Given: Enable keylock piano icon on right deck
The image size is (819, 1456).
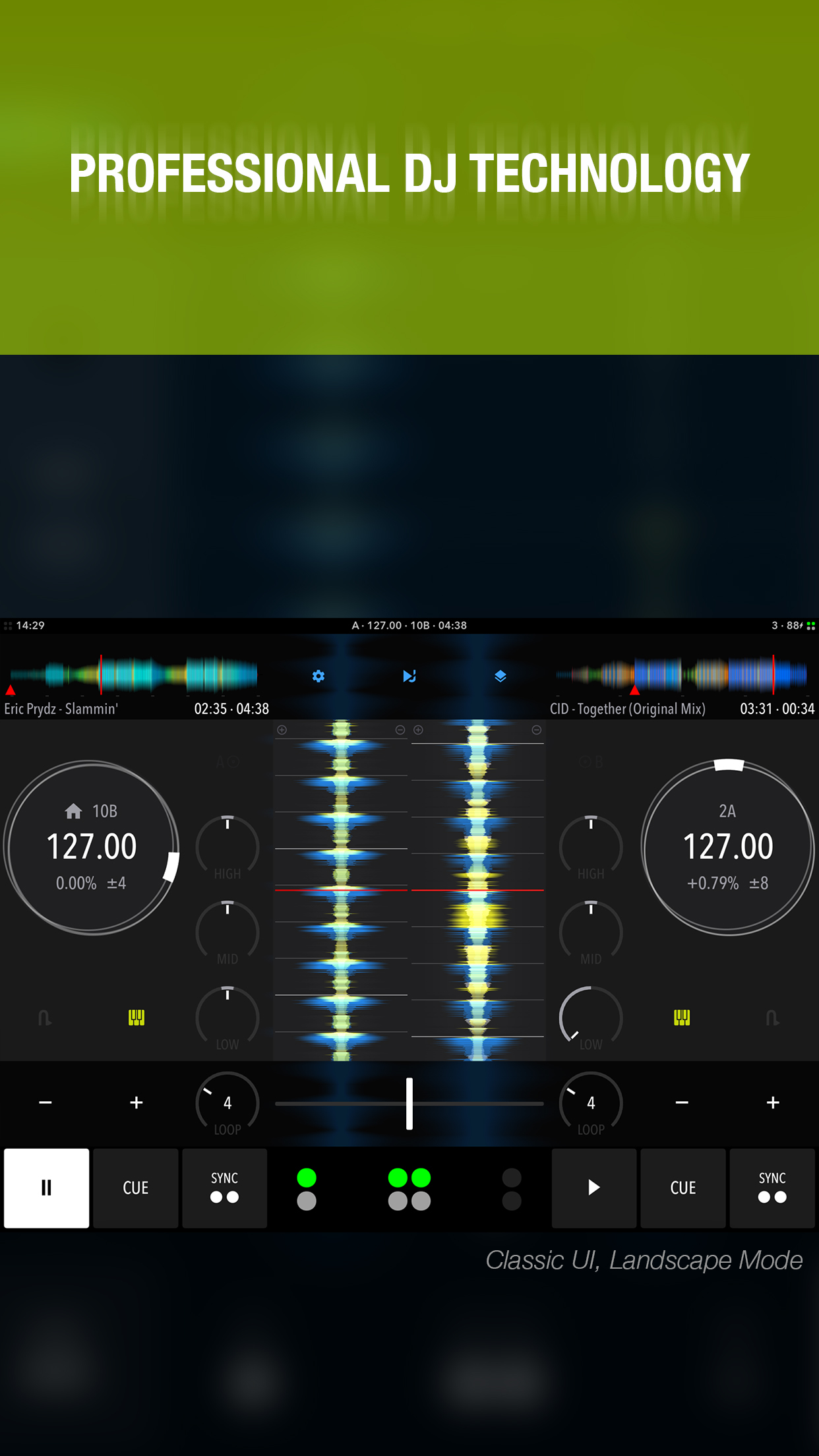Looking at the screenshot, I should coord(683,1019).
